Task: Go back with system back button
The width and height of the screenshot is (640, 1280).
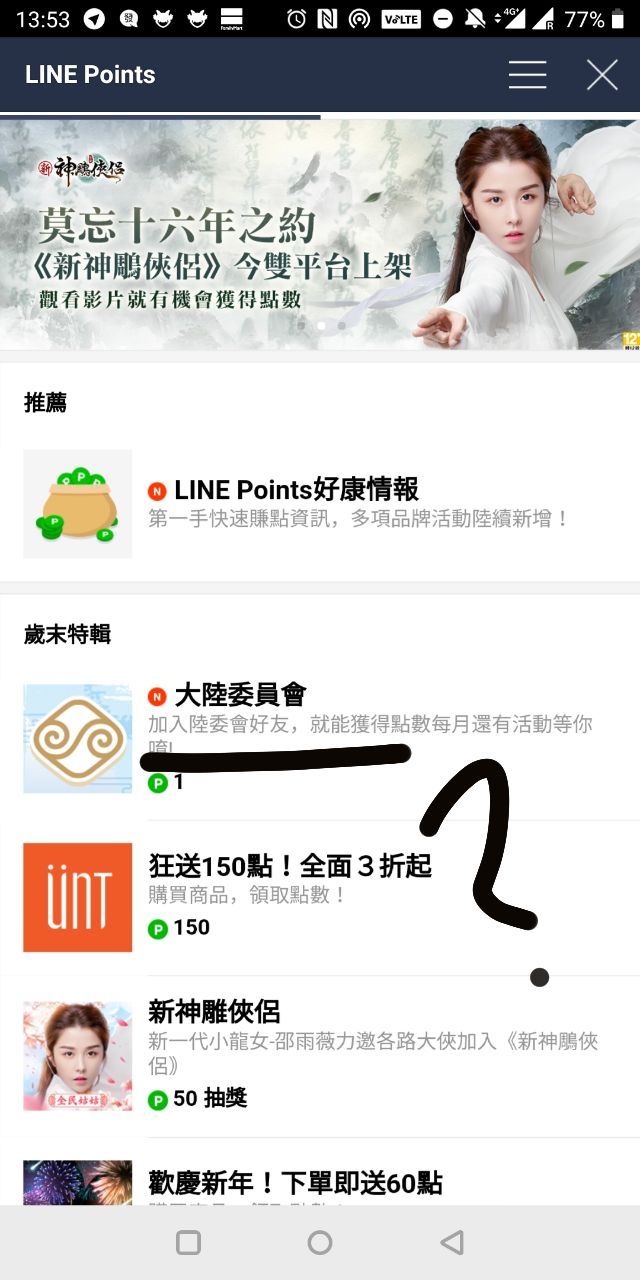Action: [452, 1243]
